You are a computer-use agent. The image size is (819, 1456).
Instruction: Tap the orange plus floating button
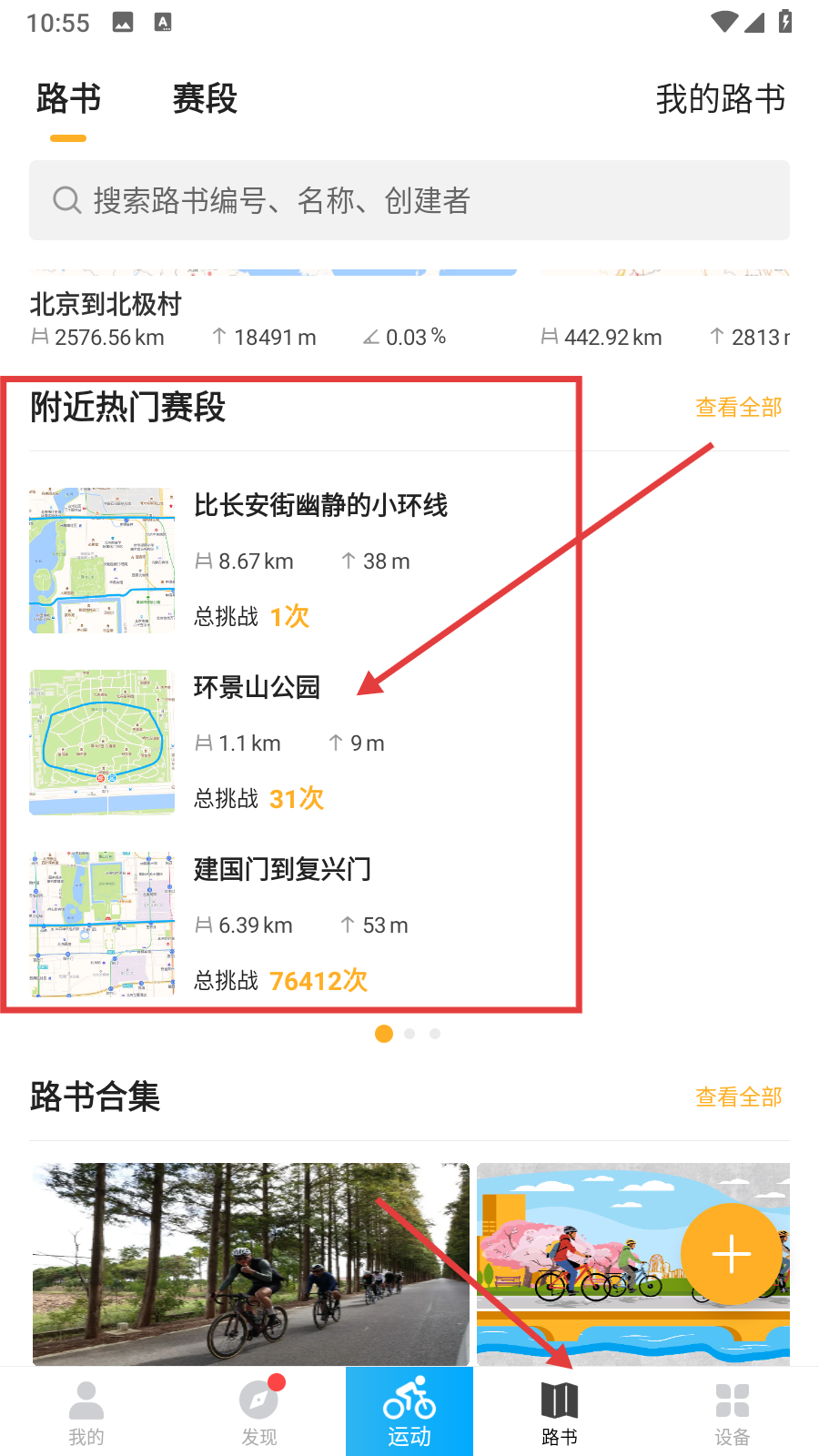(731, 1254)
